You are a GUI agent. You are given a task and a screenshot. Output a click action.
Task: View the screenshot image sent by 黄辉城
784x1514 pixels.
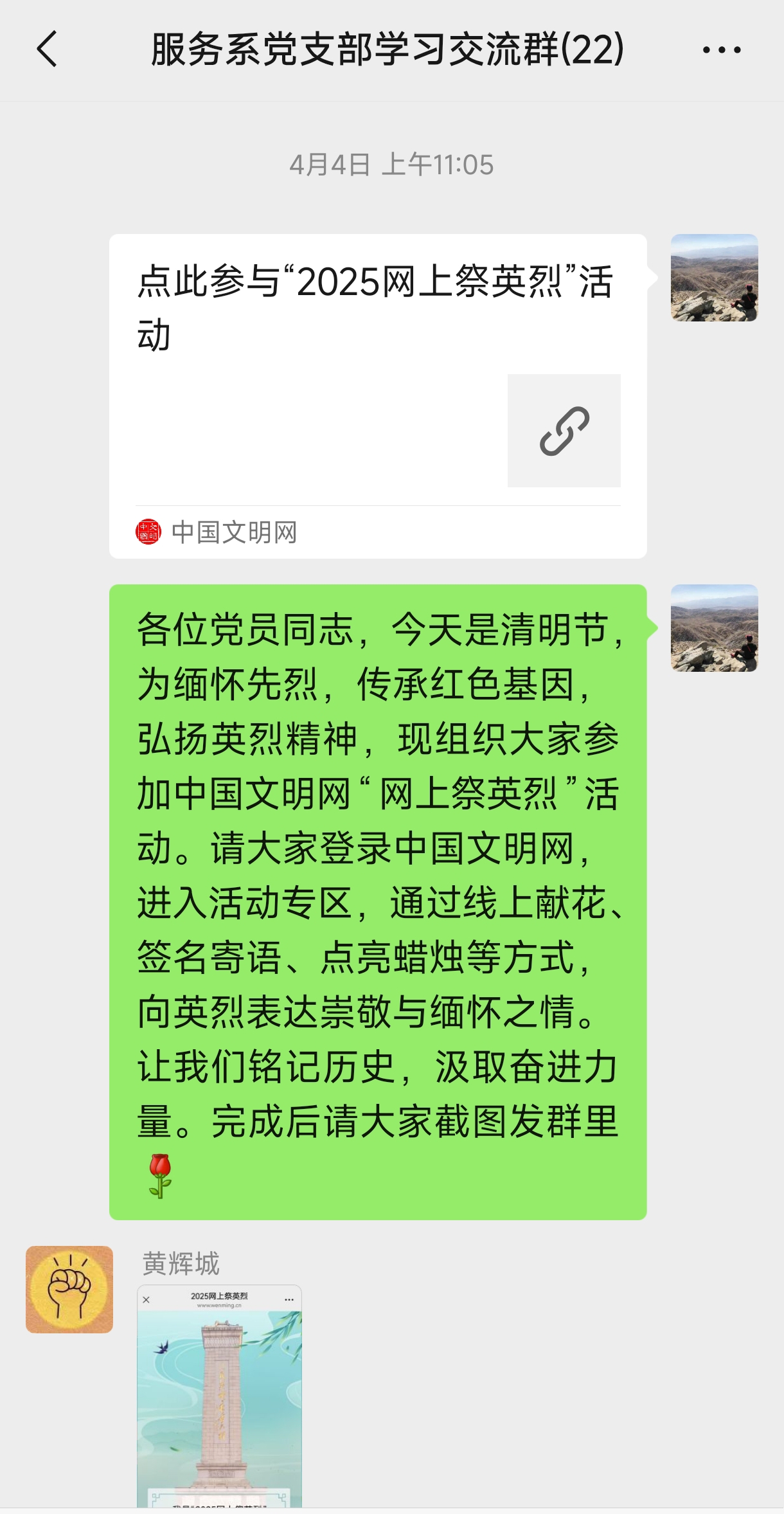tap(219, 1396)
